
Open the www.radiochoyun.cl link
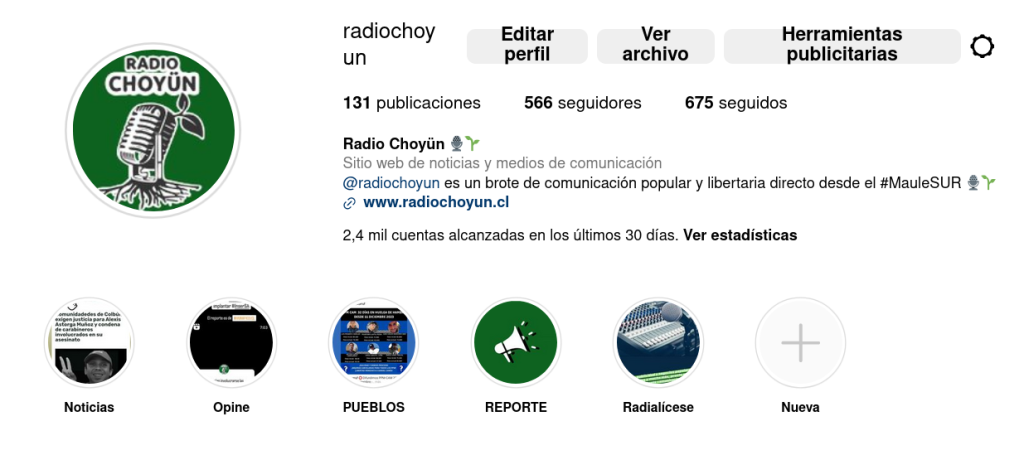435,202
